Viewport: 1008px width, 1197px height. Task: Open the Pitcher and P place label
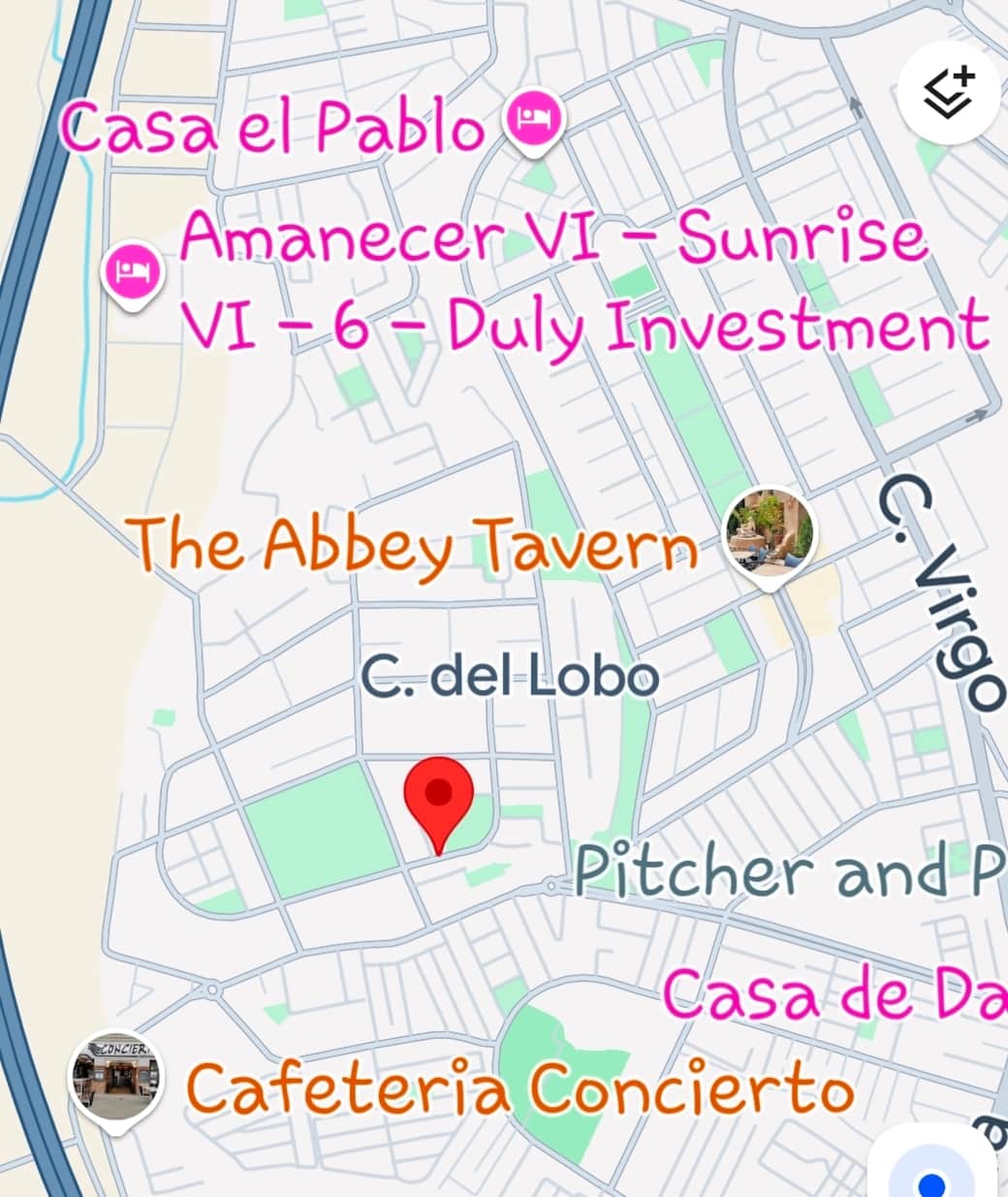pyautogui.click(x=787, y=870)
